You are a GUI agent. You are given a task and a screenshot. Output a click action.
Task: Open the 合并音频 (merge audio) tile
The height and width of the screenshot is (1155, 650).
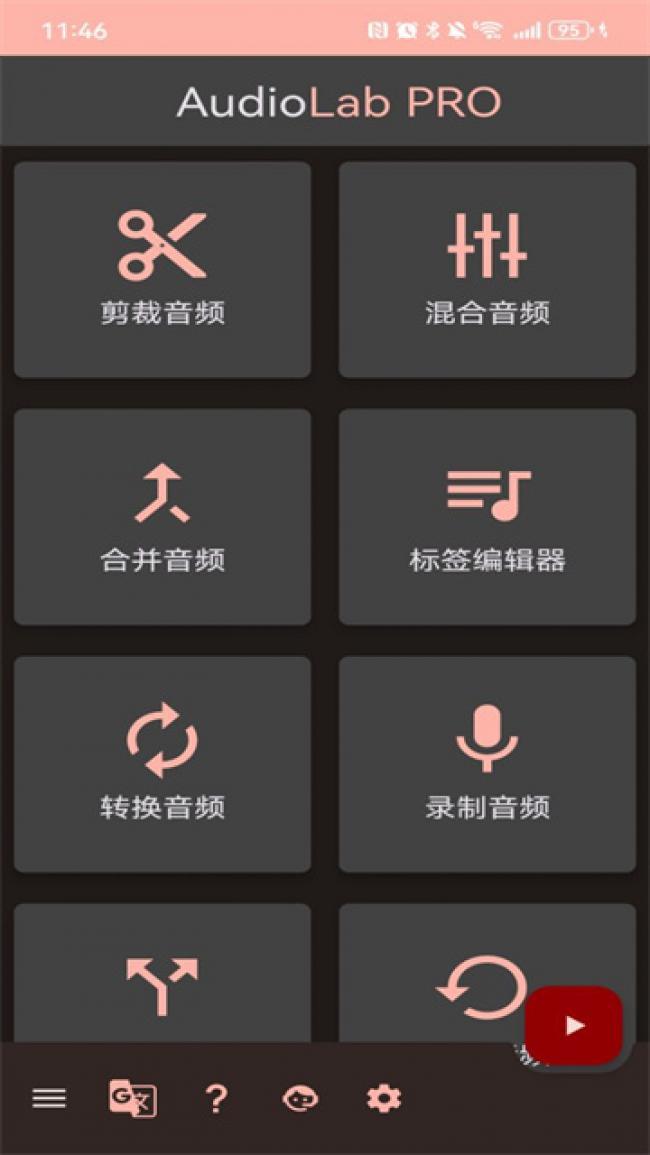click(x=162, y=517)
